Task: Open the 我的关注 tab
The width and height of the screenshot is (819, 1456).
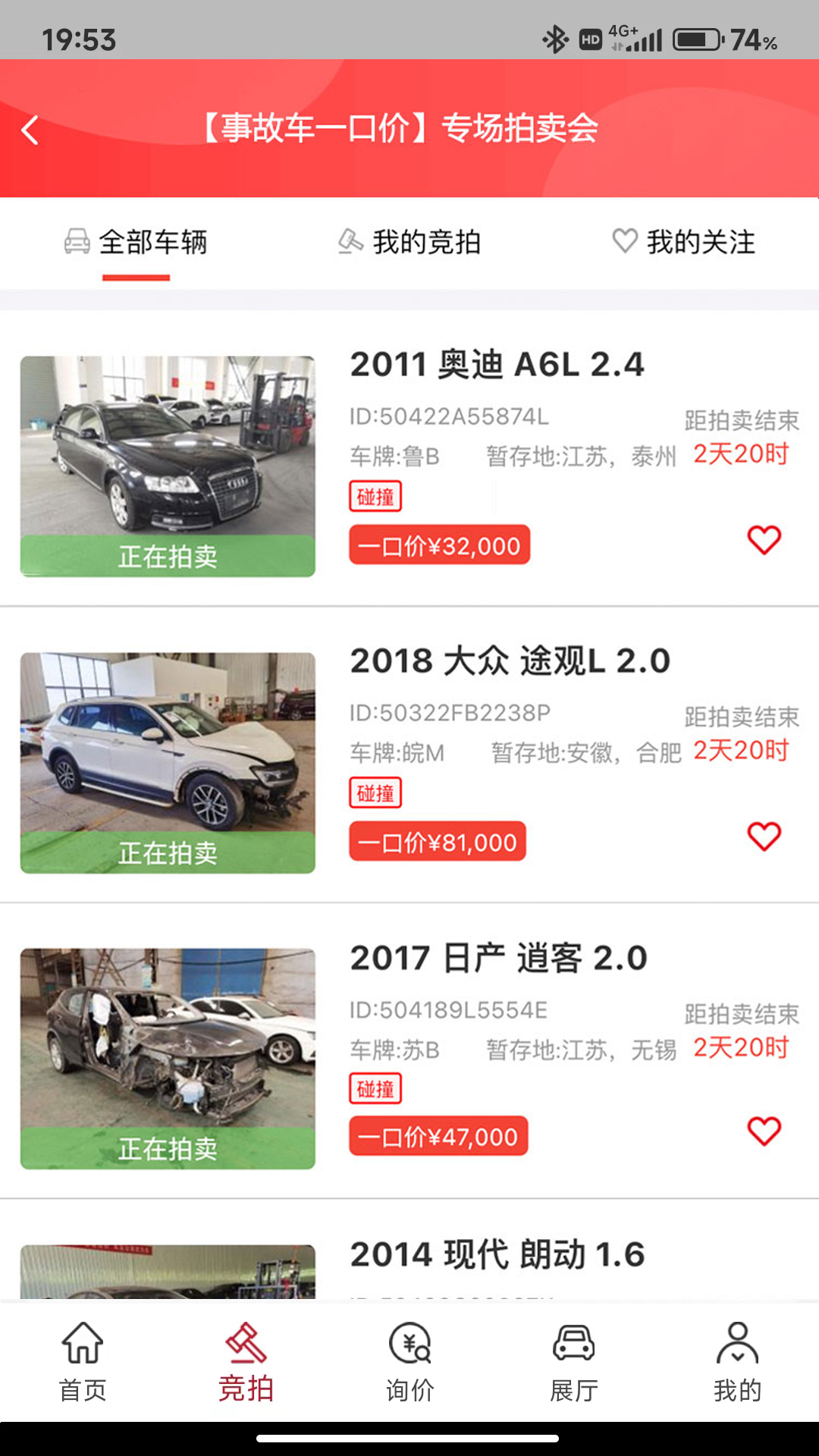Action: click(683, 243)
